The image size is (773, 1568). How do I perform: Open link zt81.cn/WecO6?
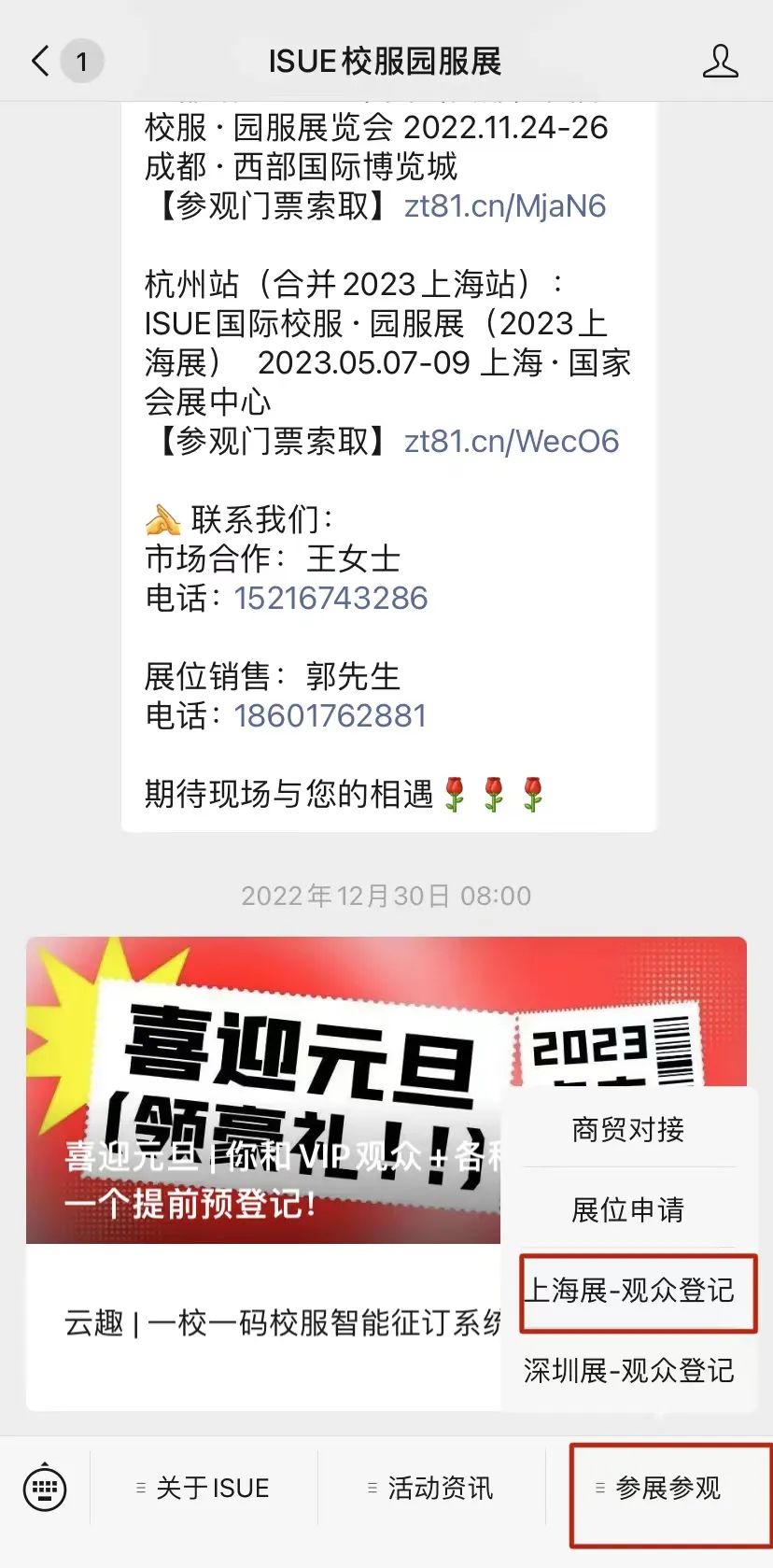tap(512, 442)
